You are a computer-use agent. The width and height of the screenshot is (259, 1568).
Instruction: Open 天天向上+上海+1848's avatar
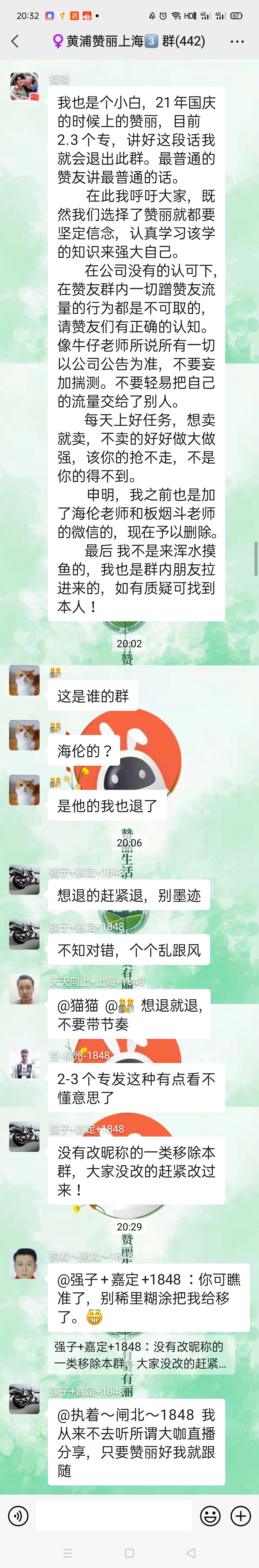(24, 989)
